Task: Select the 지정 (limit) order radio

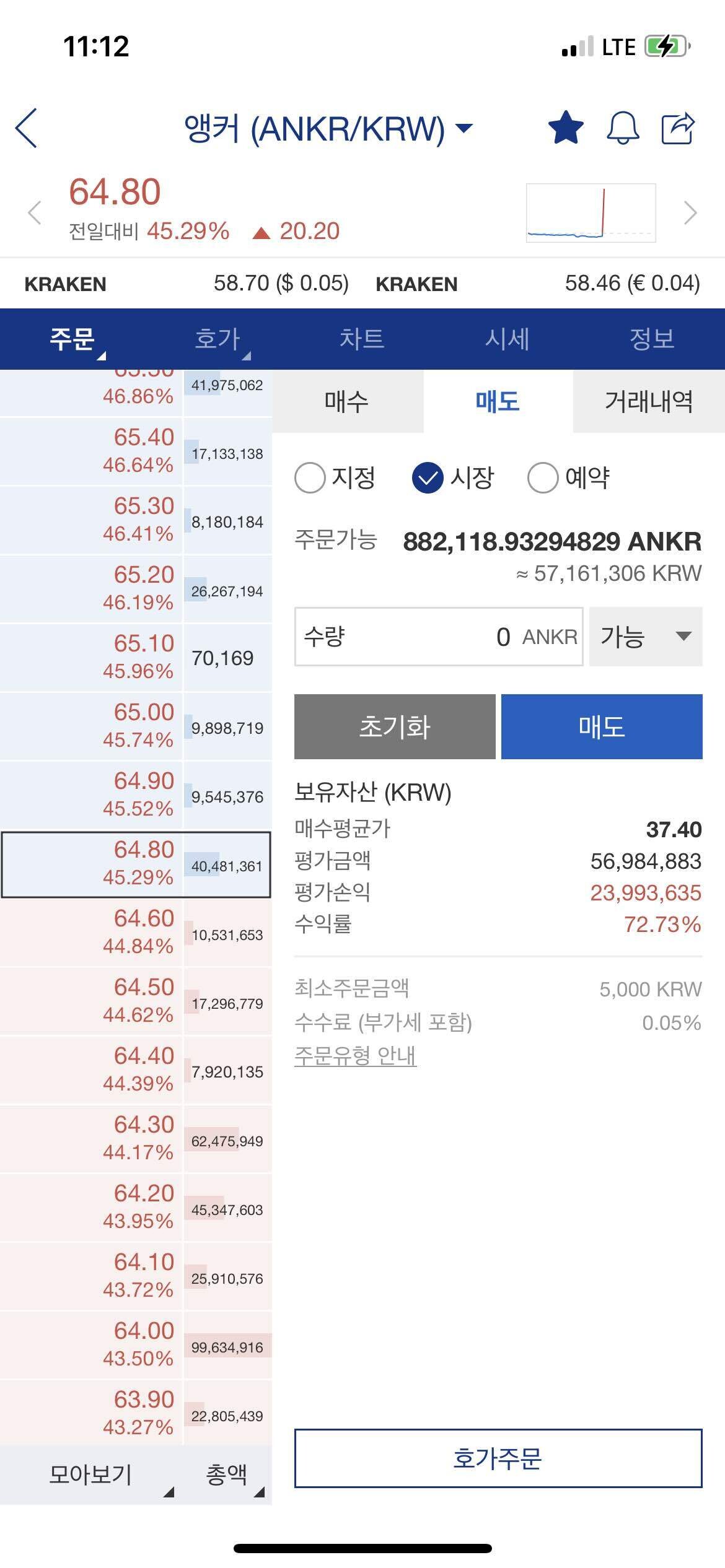Action: point(311,478)
